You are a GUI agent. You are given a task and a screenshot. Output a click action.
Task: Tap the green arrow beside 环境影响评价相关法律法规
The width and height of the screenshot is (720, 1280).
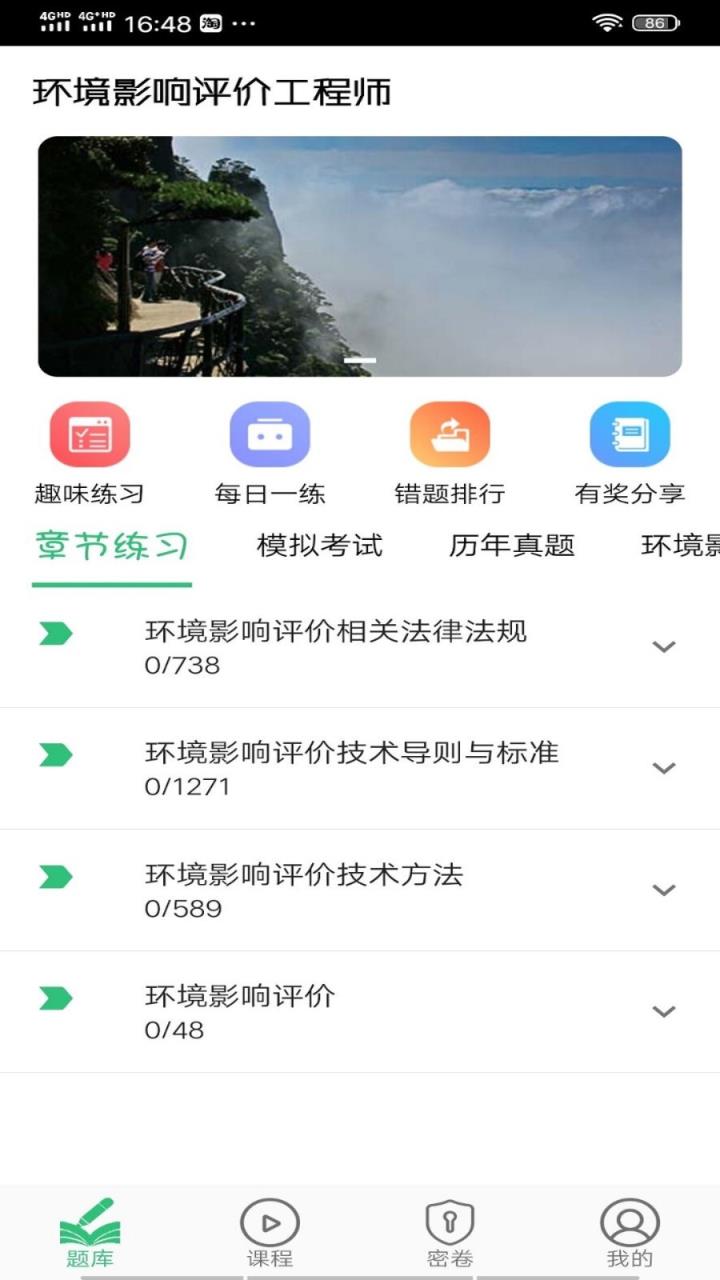[x=55, y=633]
